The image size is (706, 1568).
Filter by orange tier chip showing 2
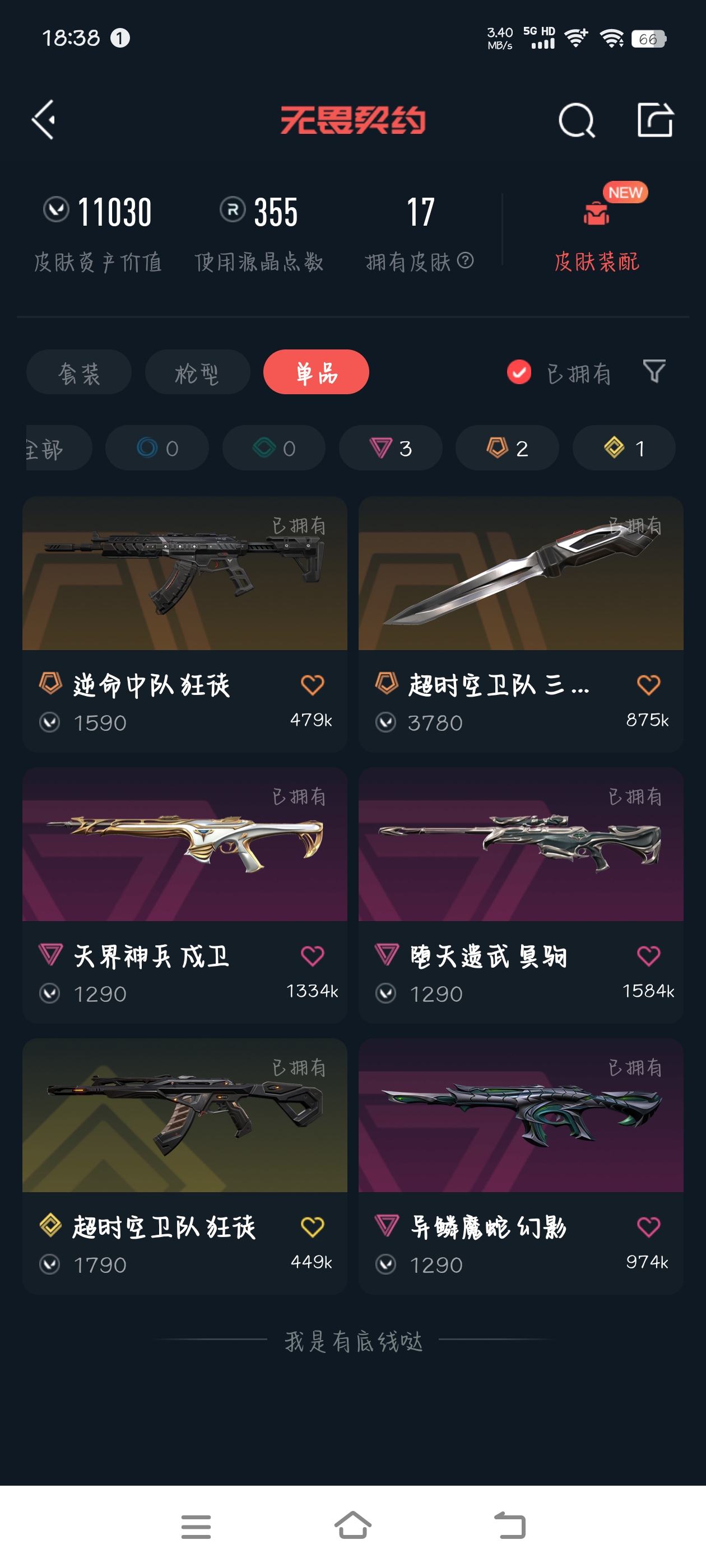point(507,448)
